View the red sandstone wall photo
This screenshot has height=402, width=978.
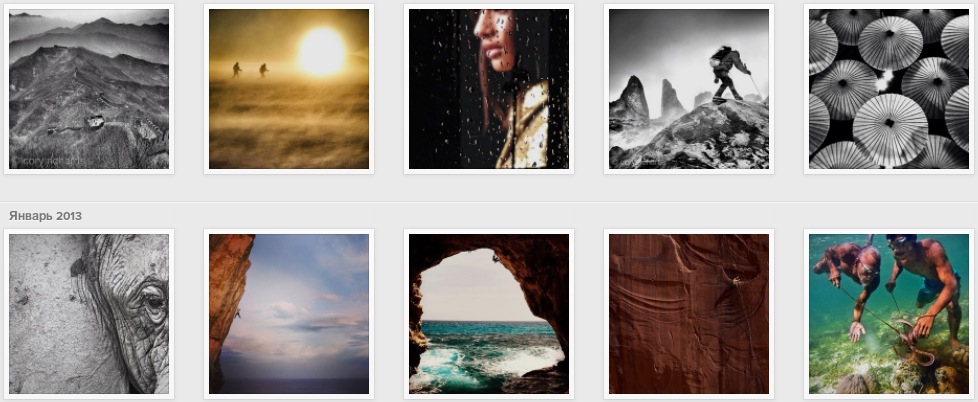pyautogui.click(x=689, y=314)
